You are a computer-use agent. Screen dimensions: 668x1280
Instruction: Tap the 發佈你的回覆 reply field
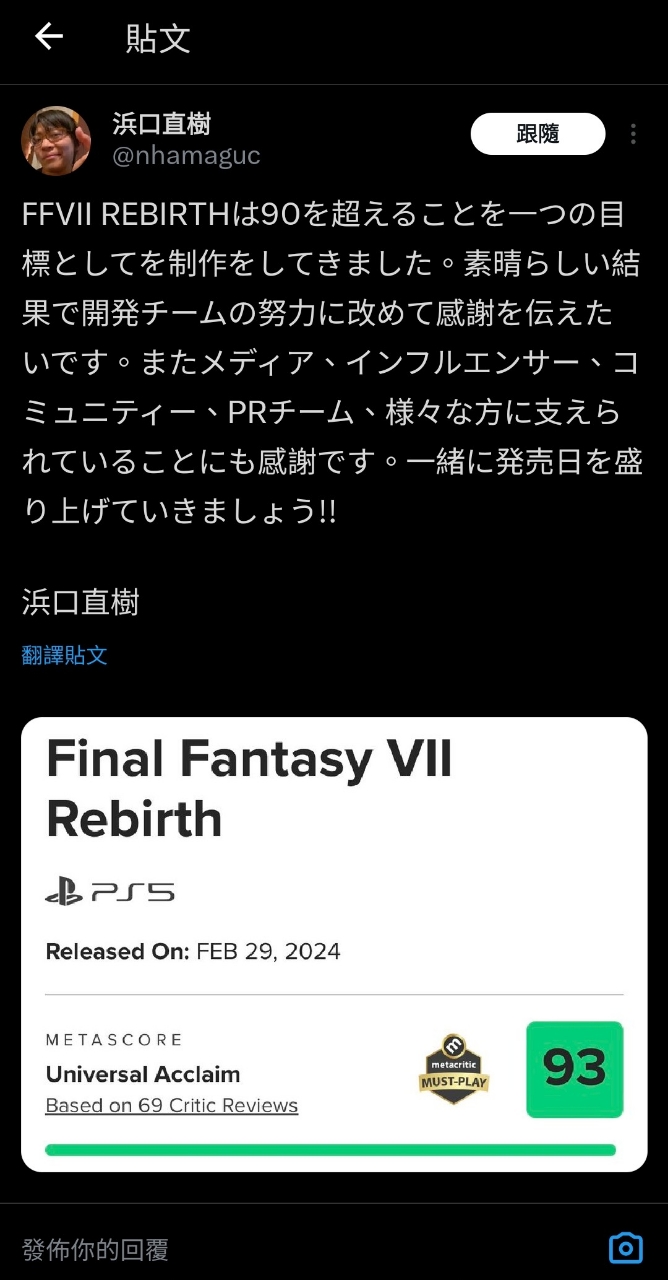[300, 1248]
